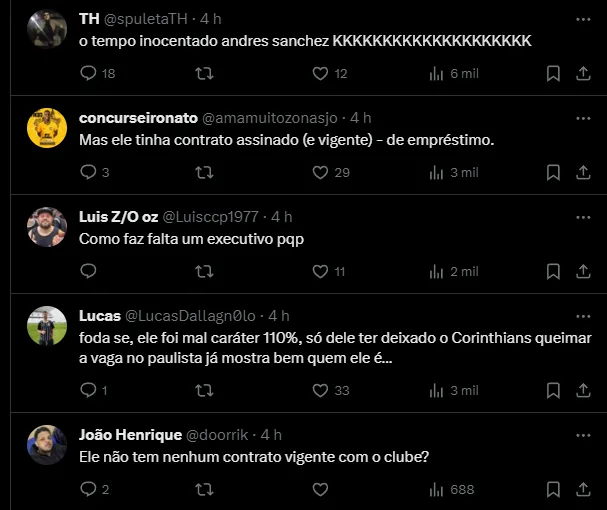Screen dimensions: 607x510
Task: Reply to Luis Z/O oz's tweet
Action: point(88,271)
